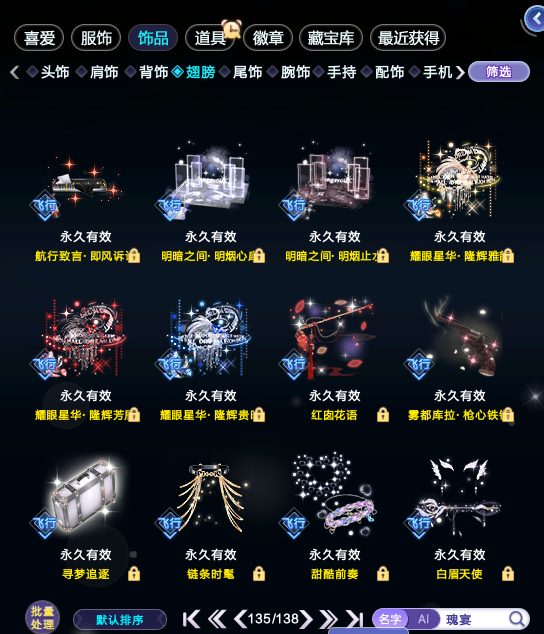Open the 道具 tab
Image resolution: width=544 pixels, height=634 pixels.
(210, 38)
